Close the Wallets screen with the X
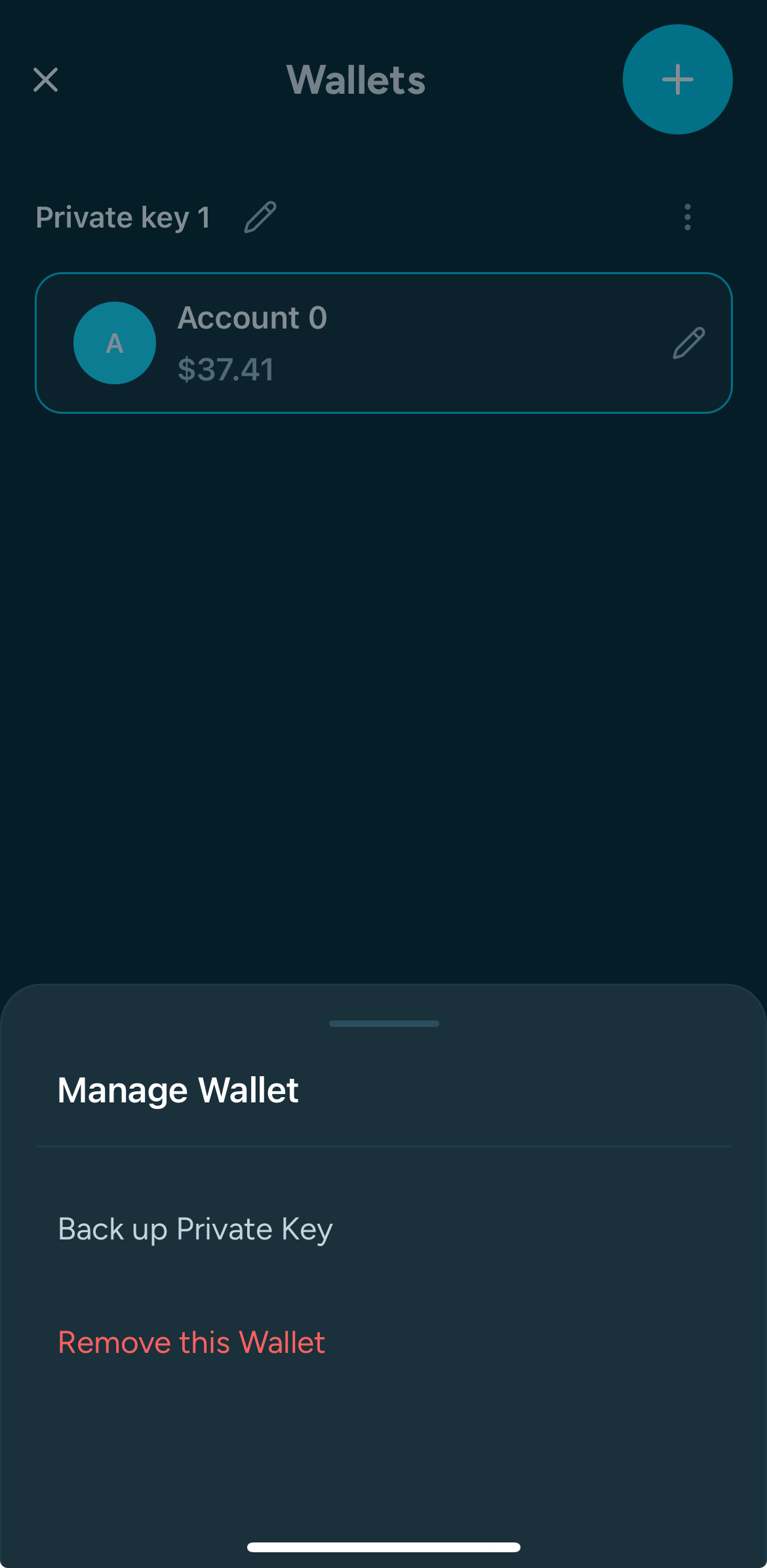This screenshot has height=1568, width=767. 45,80
